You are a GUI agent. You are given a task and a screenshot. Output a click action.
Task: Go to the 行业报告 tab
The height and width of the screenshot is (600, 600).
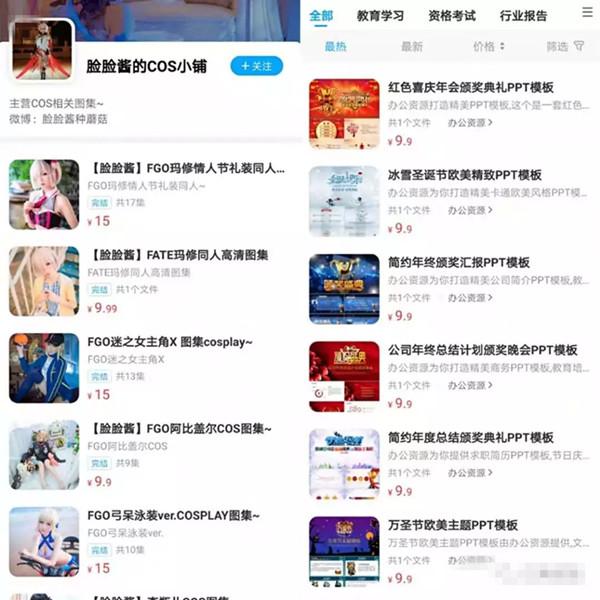(522, 15)
